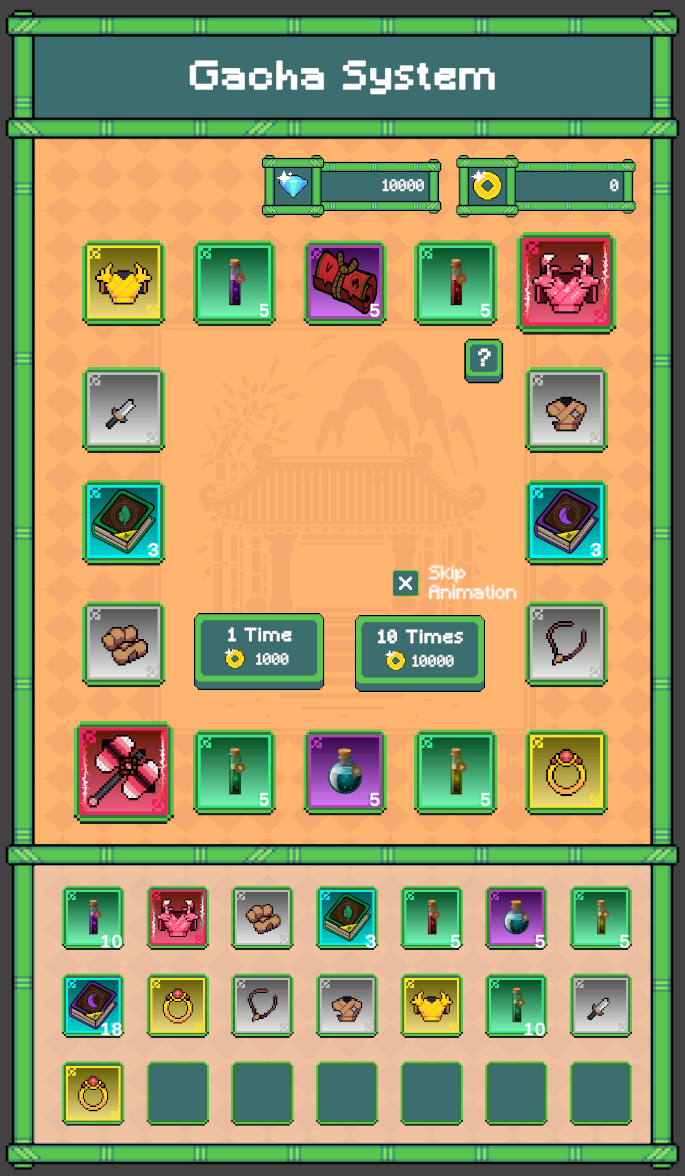The height and width of the screenshot is (1176, 685).
Task: Select the leaf spellbook in the reward ring
Action: pyautogui.click(x=123, y=522)
